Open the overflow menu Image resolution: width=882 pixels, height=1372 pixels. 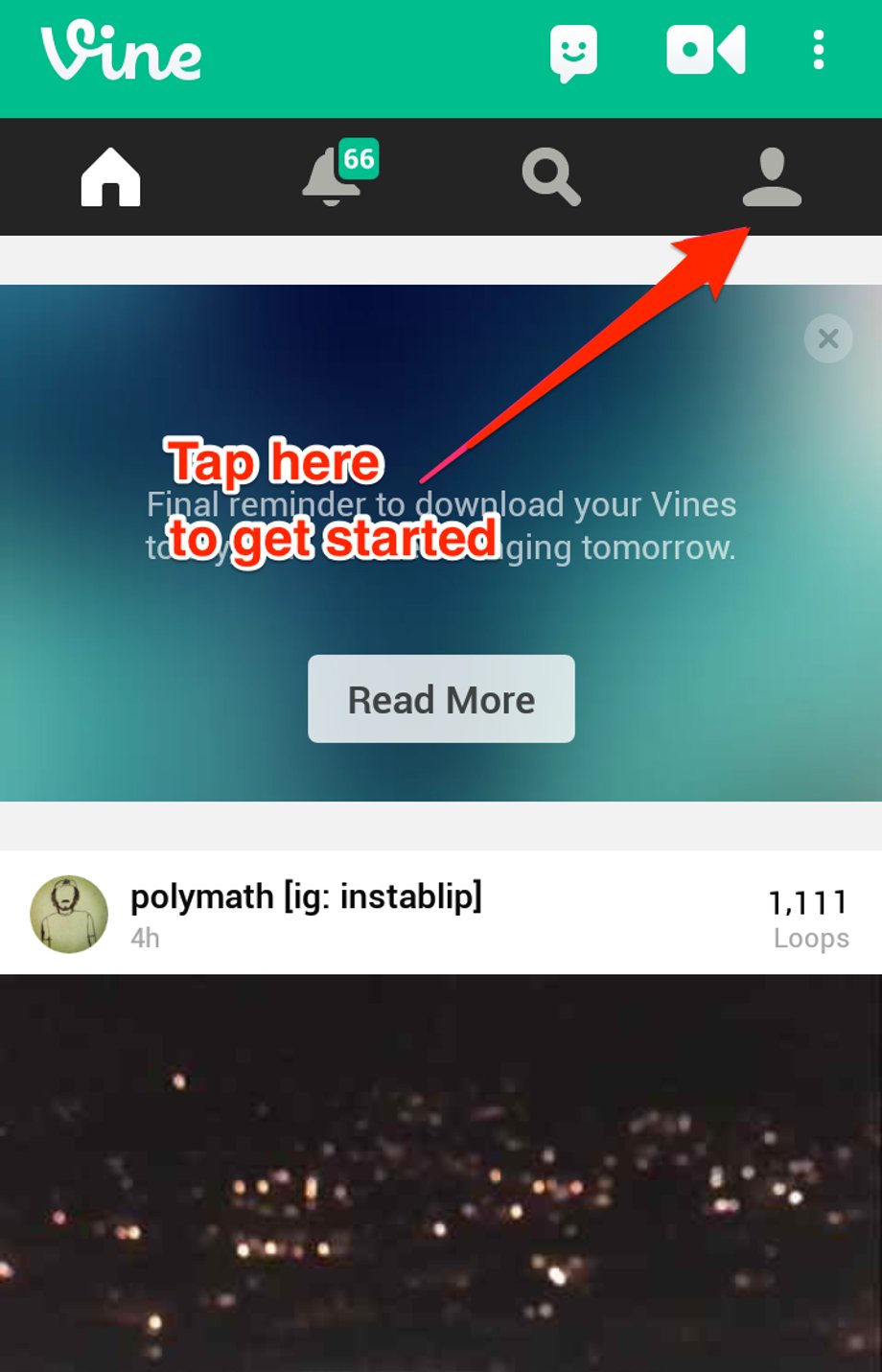click(818, 50)
